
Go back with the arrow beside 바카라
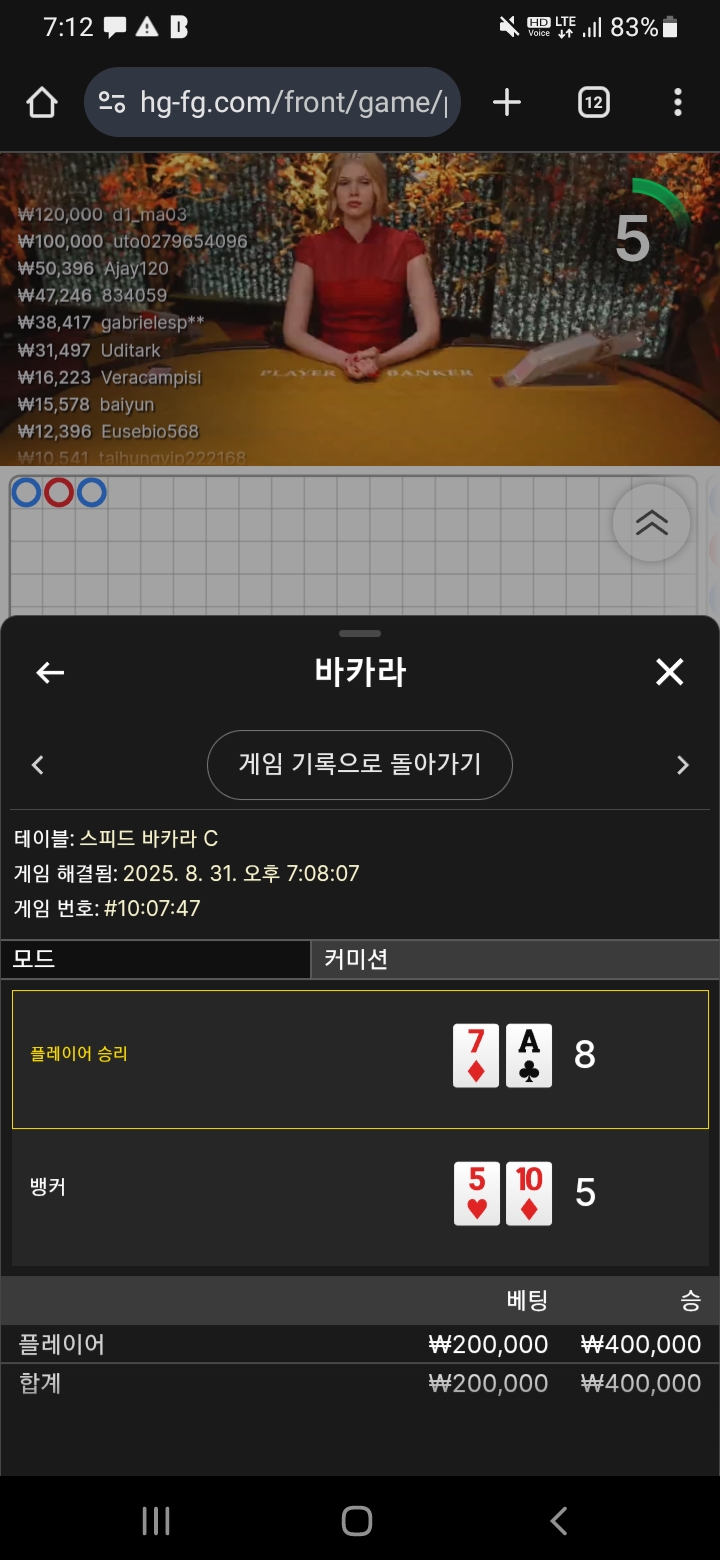click(x=50, y=673)
